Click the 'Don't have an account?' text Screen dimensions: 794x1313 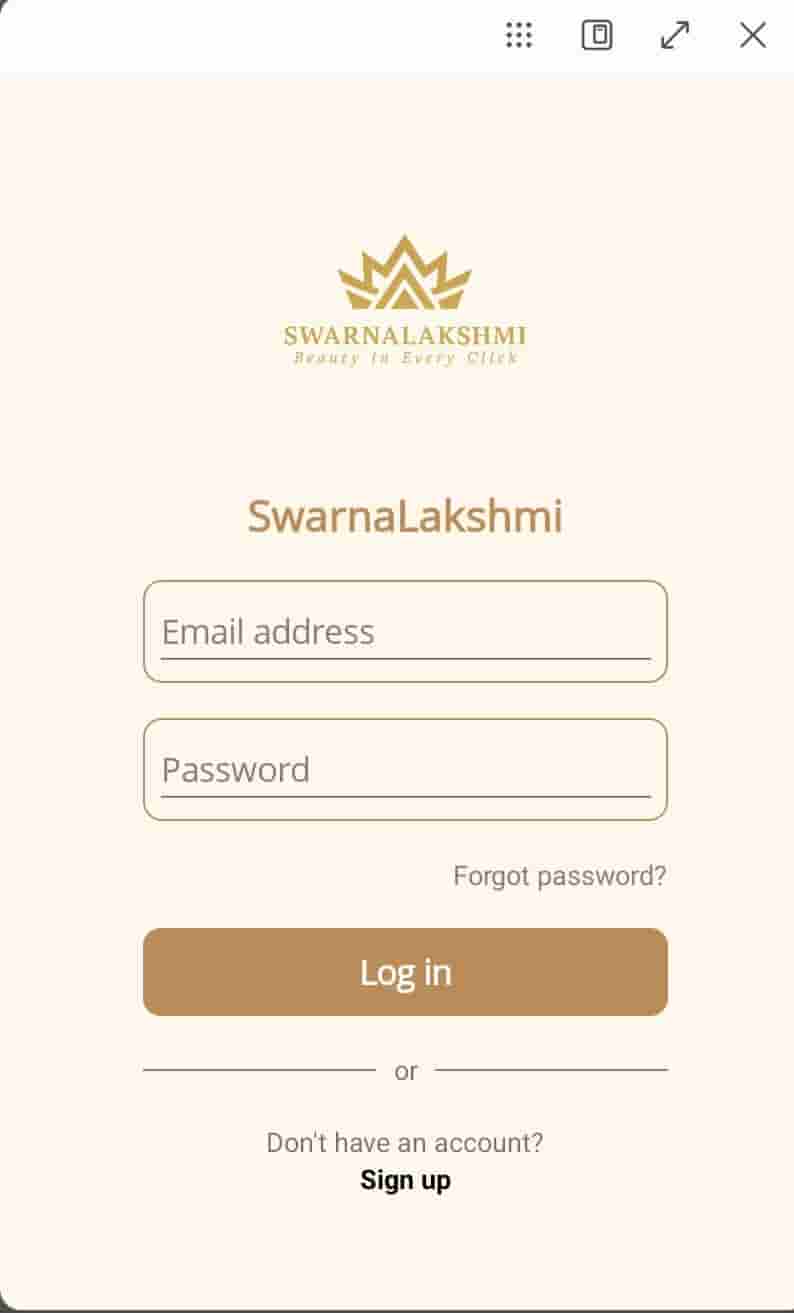coord(405,1143)
